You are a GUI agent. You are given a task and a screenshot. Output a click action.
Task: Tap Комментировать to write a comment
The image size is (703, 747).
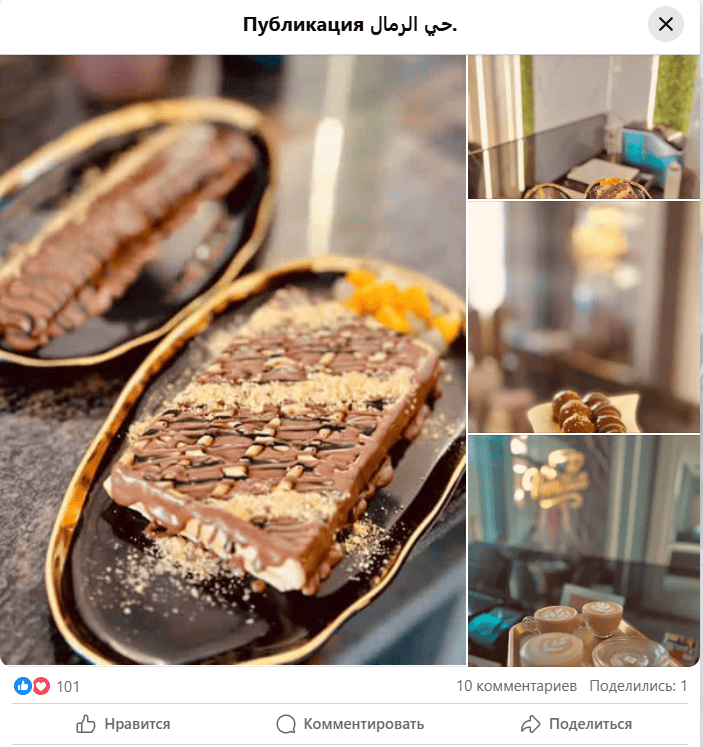[350, 724]
